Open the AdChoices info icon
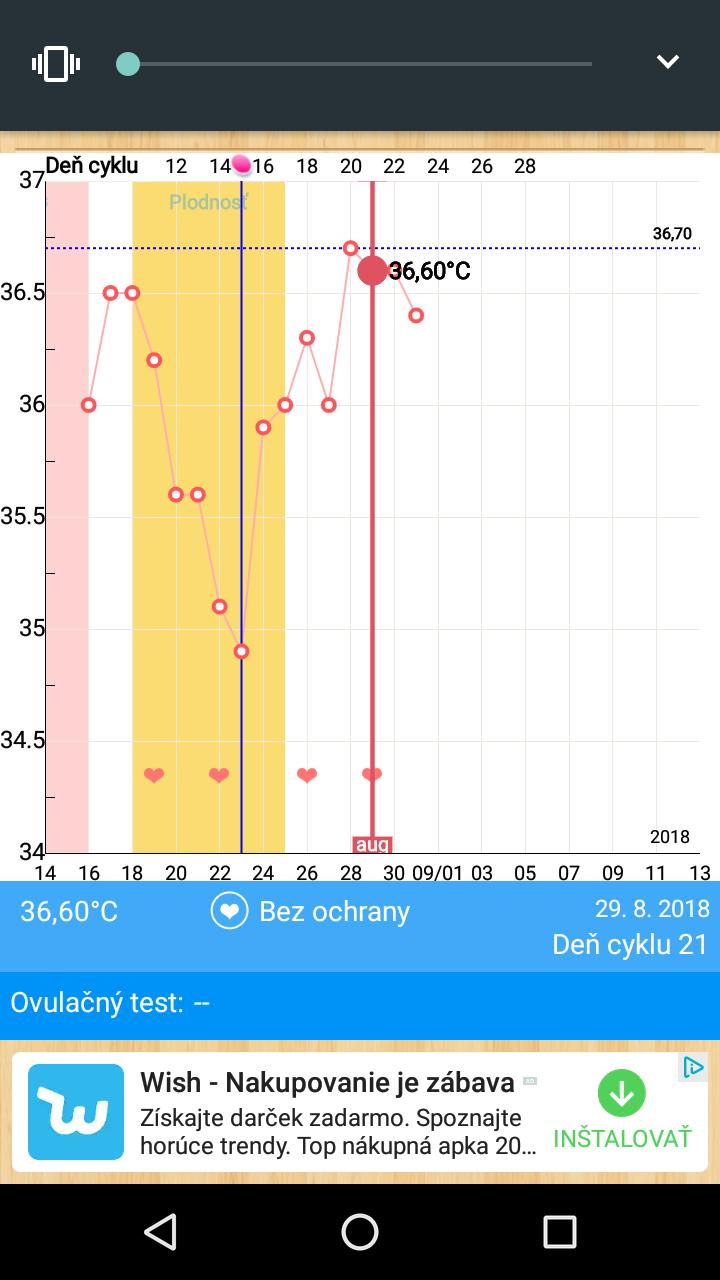This screenshot has height=1280, width=720. 693,1067
